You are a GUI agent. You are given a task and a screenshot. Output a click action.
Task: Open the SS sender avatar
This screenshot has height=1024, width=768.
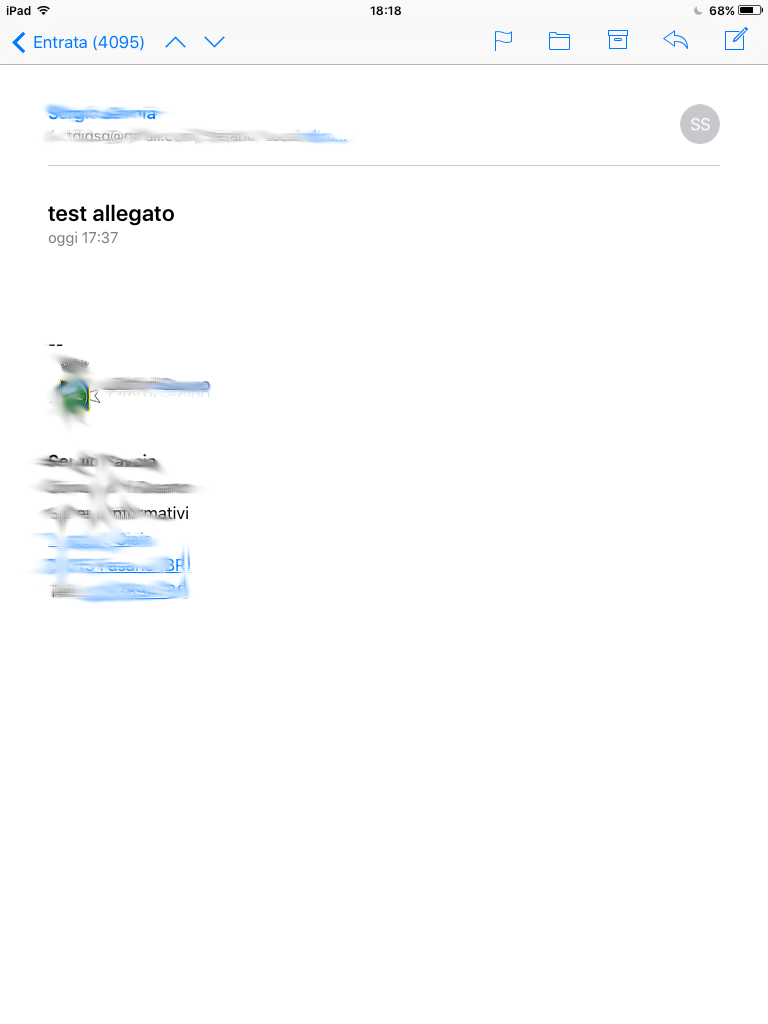click(x=699, y=124)
